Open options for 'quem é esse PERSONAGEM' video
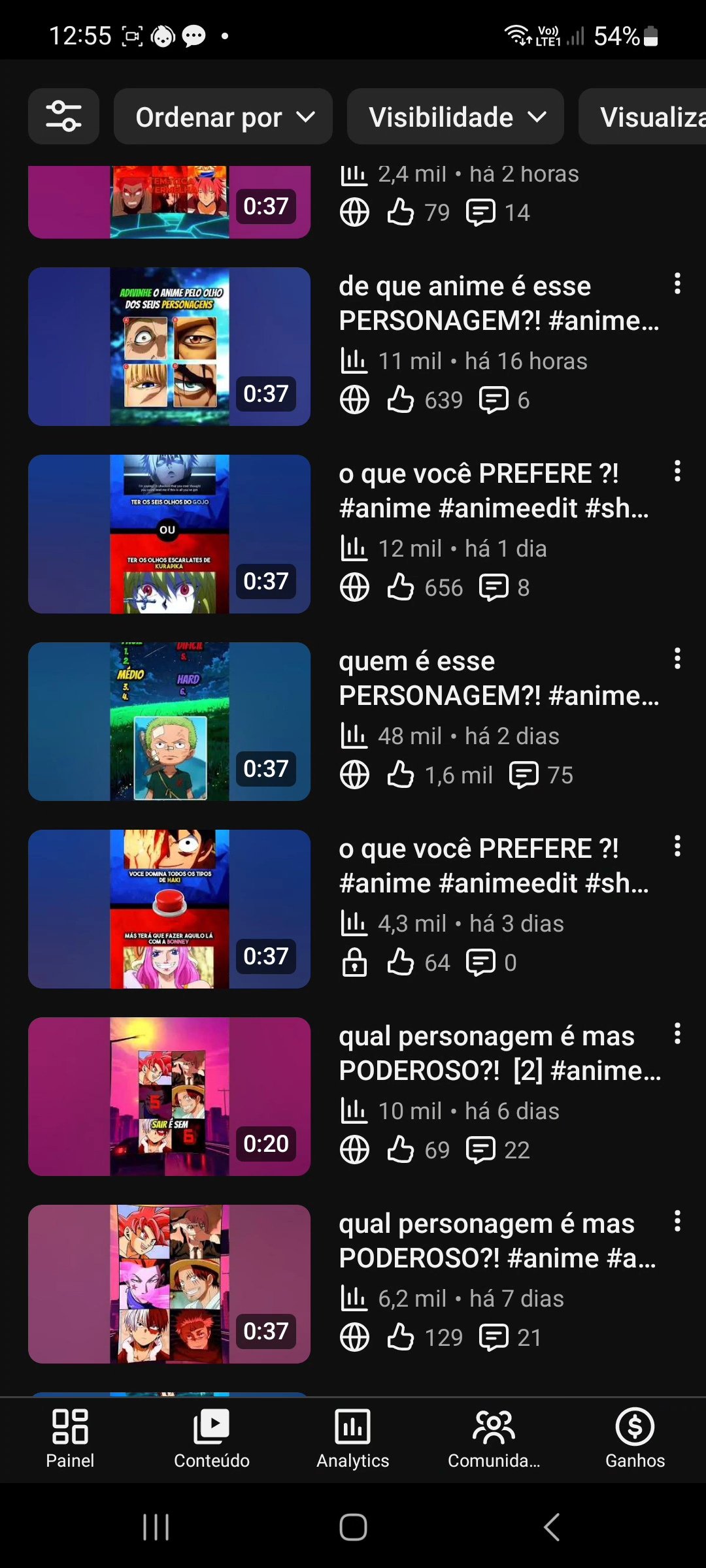The width and height of the screenshot is (706, 1568). pyautogui.click(x=677, y=659)
